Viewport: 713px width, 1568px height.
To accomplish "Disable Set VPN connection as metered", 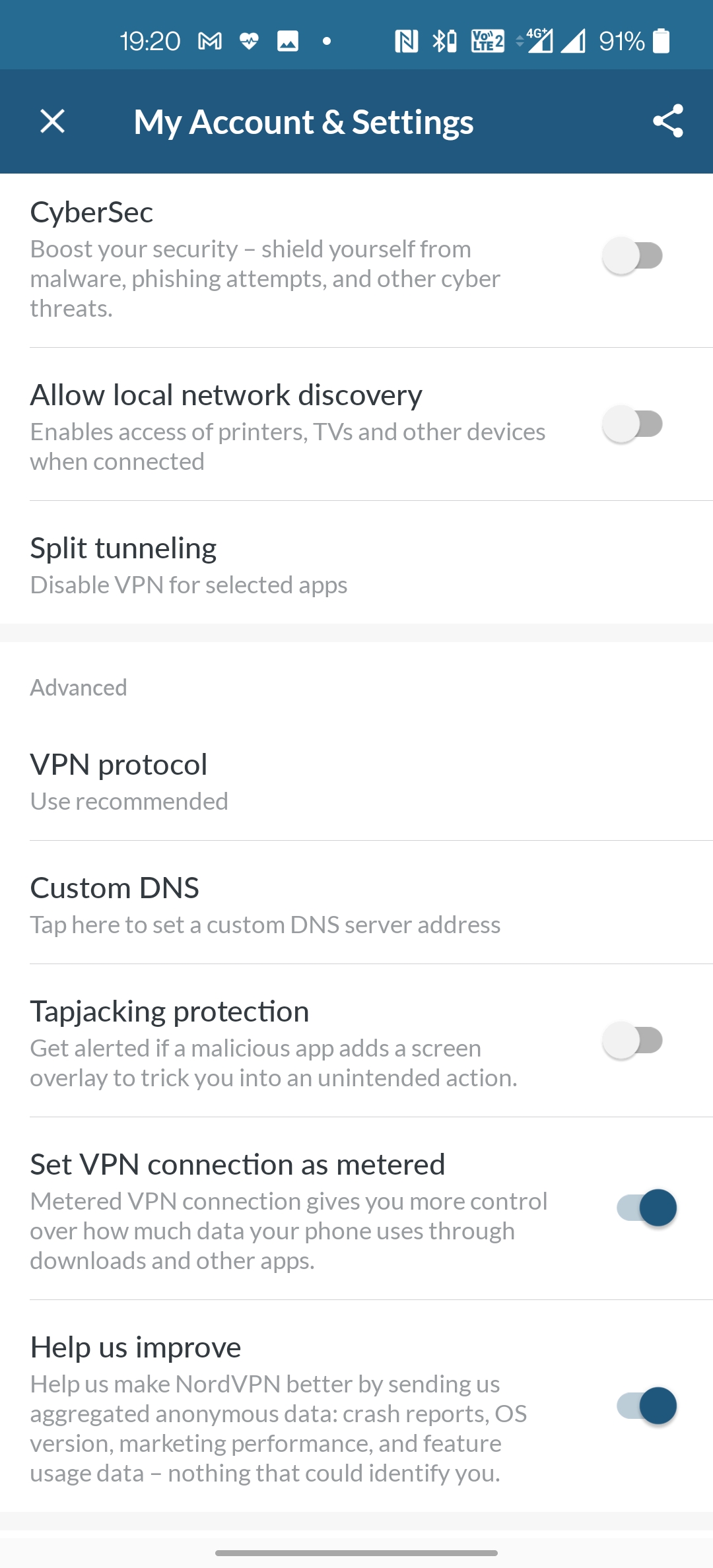I will (647, 1208).
